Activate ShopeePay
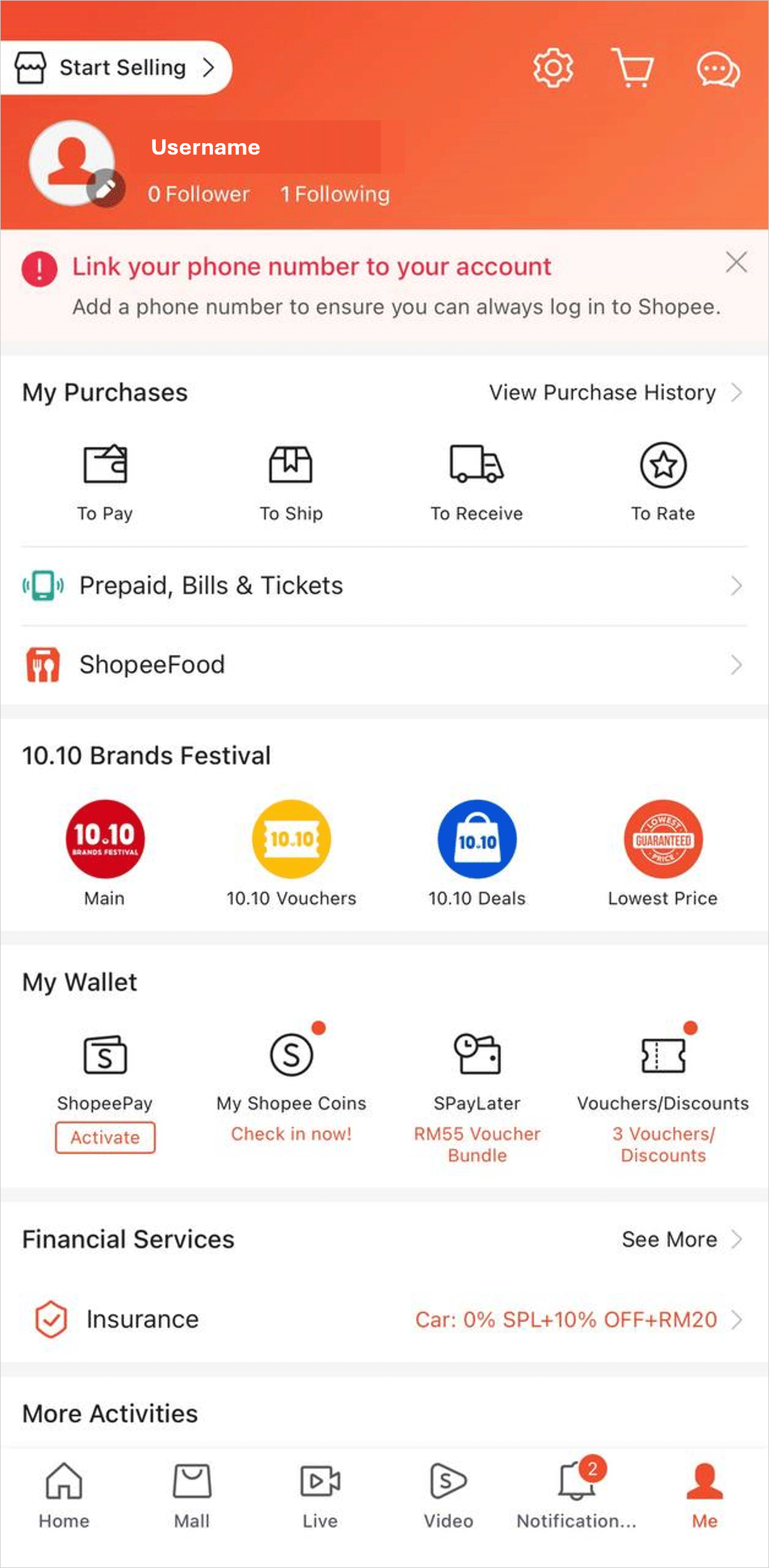This screenshot has width=769, height=1568. coord(105,1137)
